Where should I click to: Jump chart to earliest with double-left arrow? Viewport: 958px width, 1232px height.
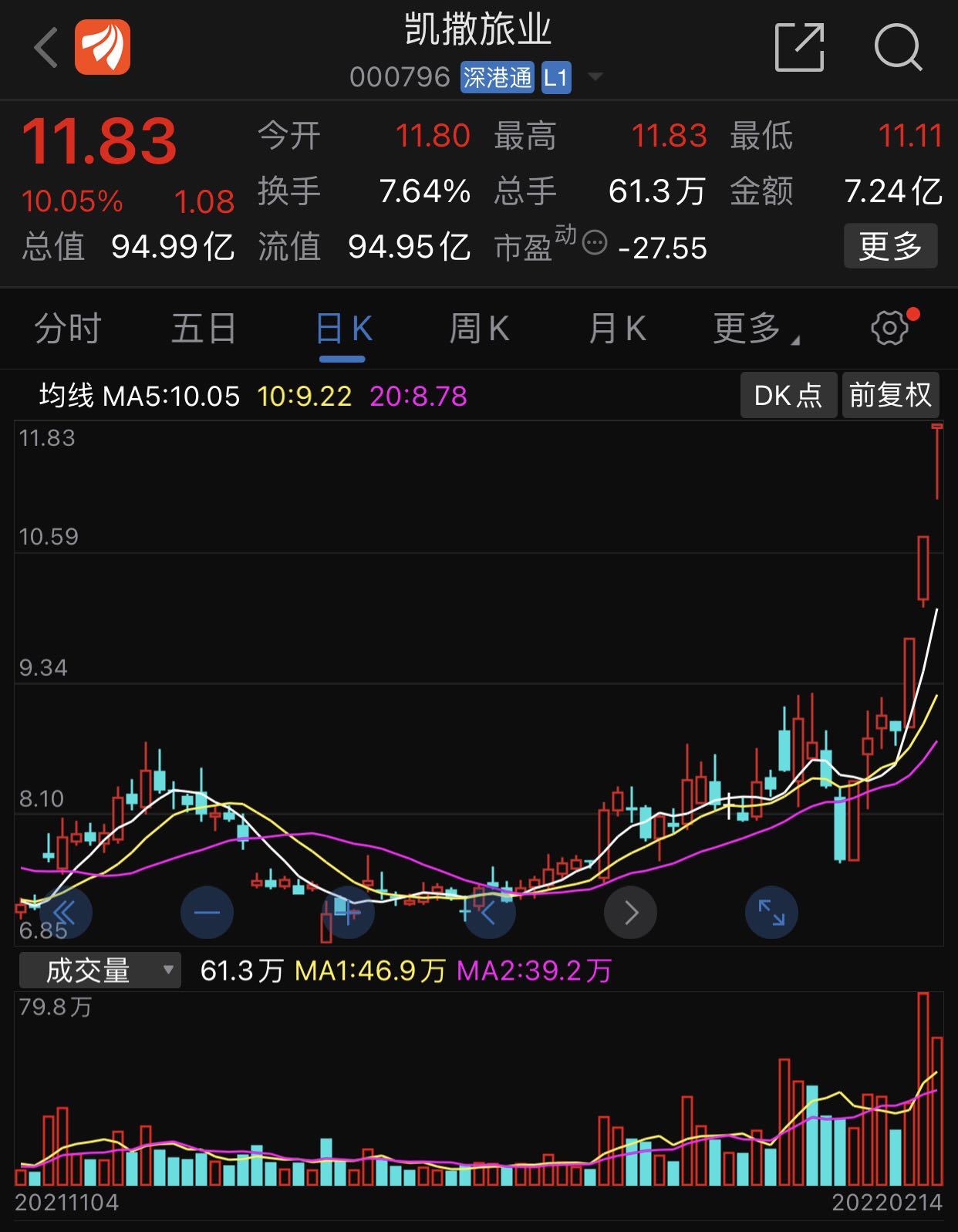pyautogui.click(x=66, y=913)
